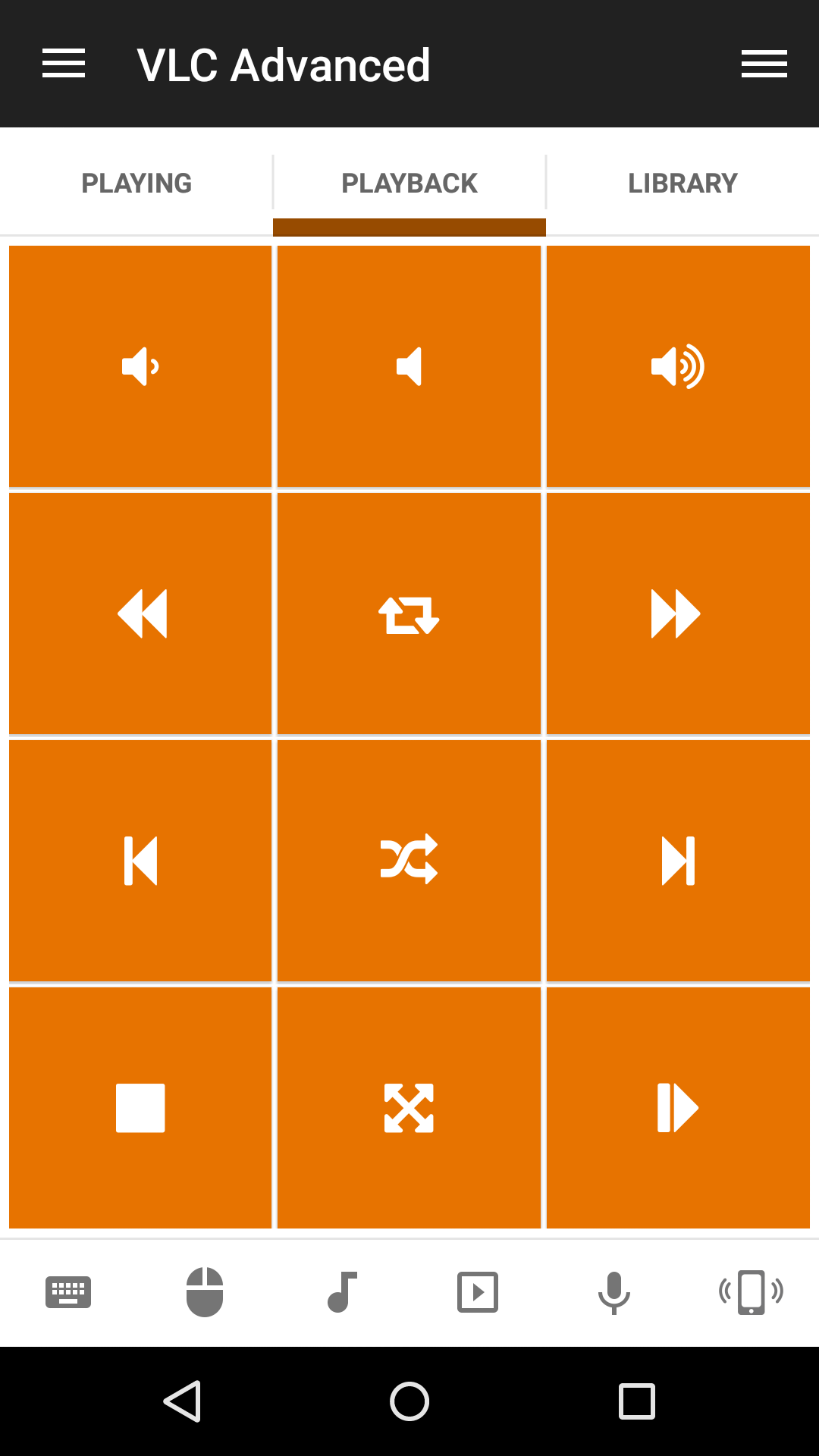Screen dimensions: 819x1456
Task: Activate the microphone voice input
Action: click(x=614, y=1292)
